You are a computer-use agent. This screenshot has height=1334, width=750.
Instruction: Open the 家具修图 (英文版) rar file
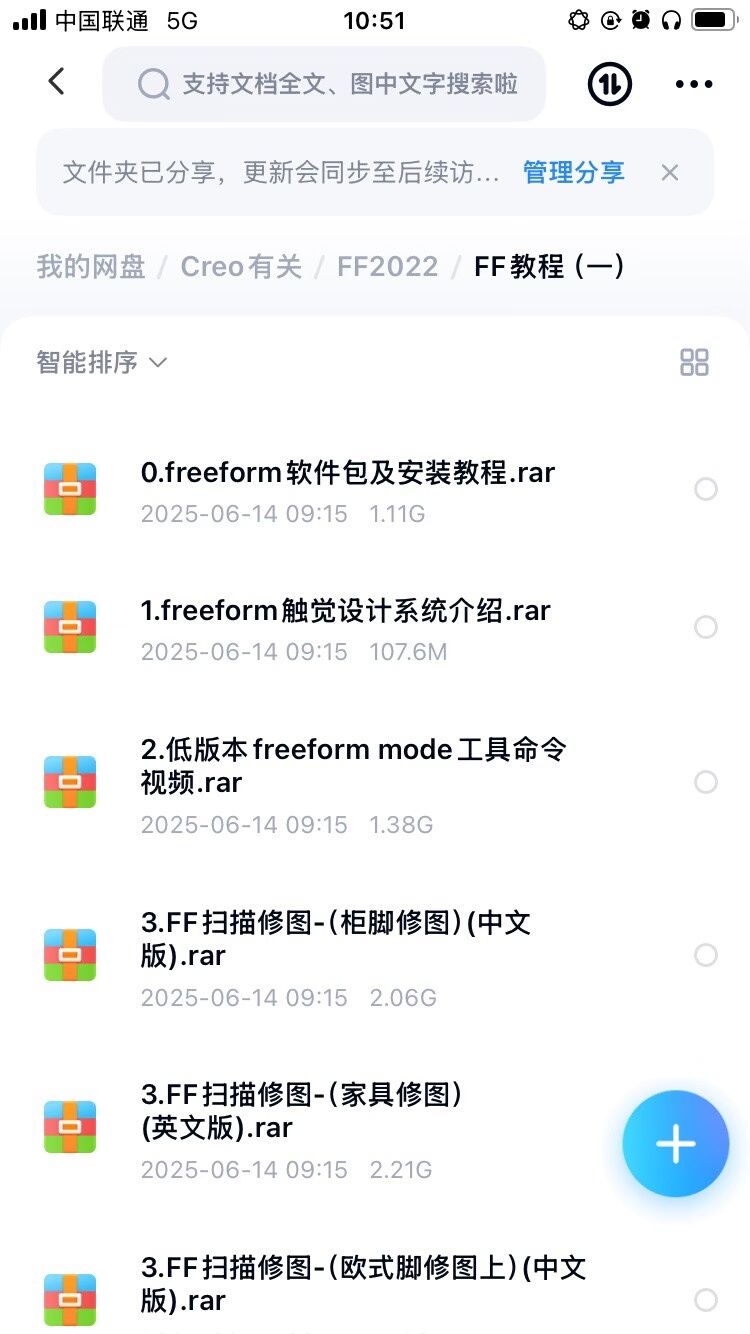pyautogui.click(x=301, y=1111)
